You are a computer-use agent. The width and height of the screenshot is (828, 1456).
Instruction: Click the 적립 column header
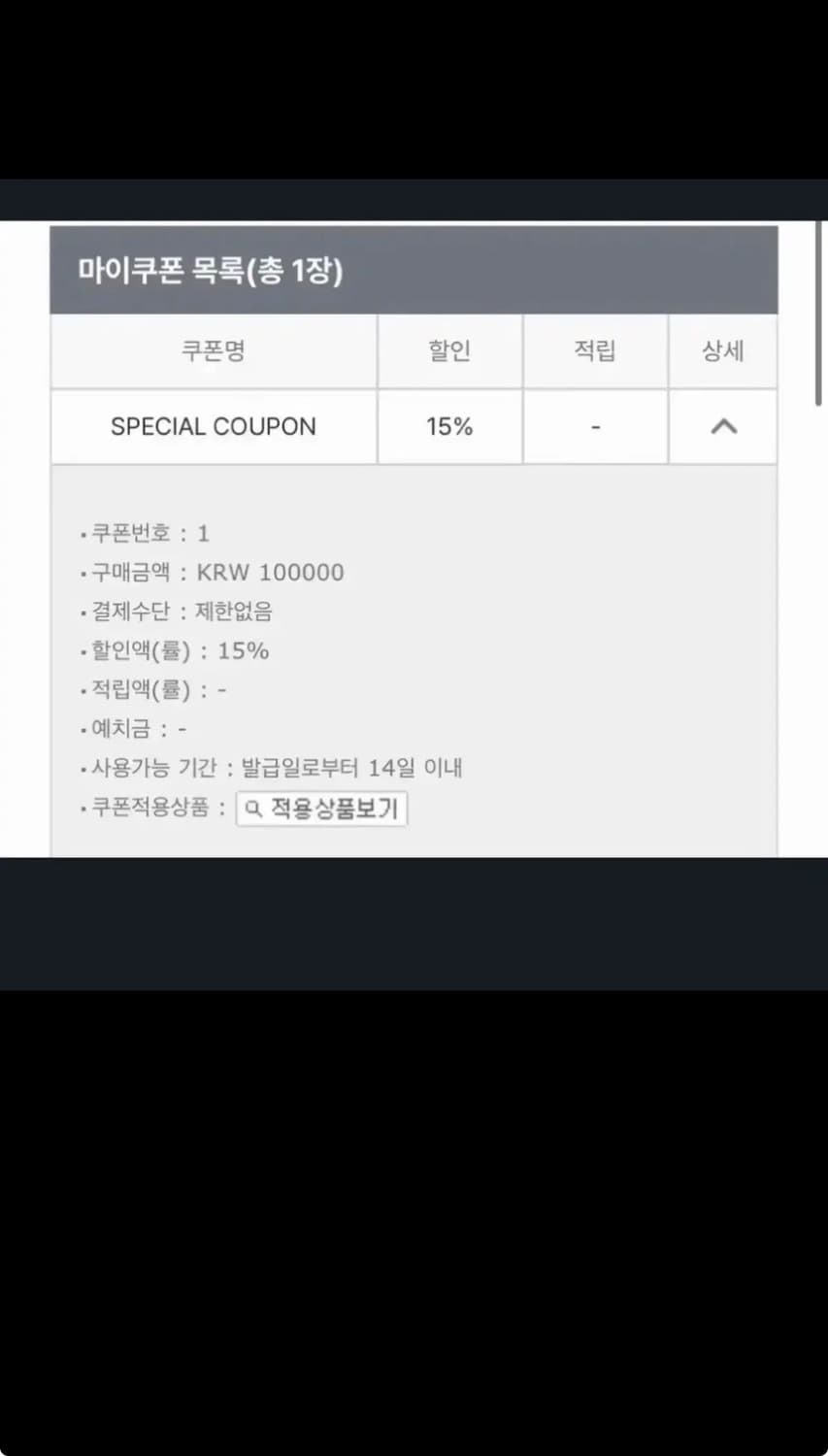pos(595,351)
